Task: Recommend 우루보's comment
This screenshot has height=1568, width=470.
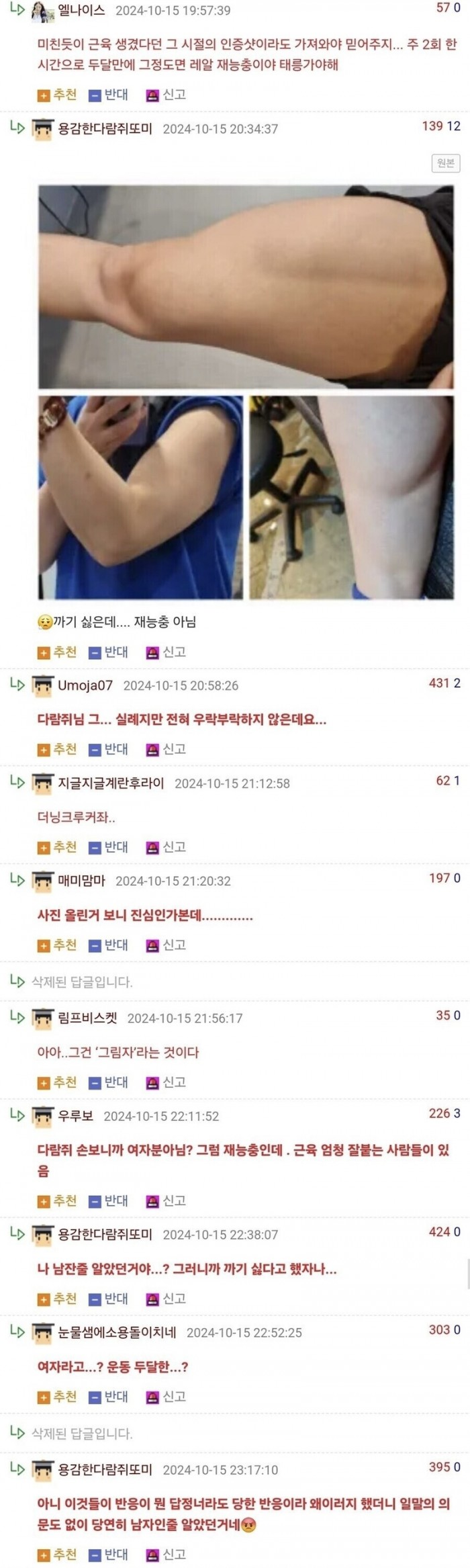Action: (57, 1201)
